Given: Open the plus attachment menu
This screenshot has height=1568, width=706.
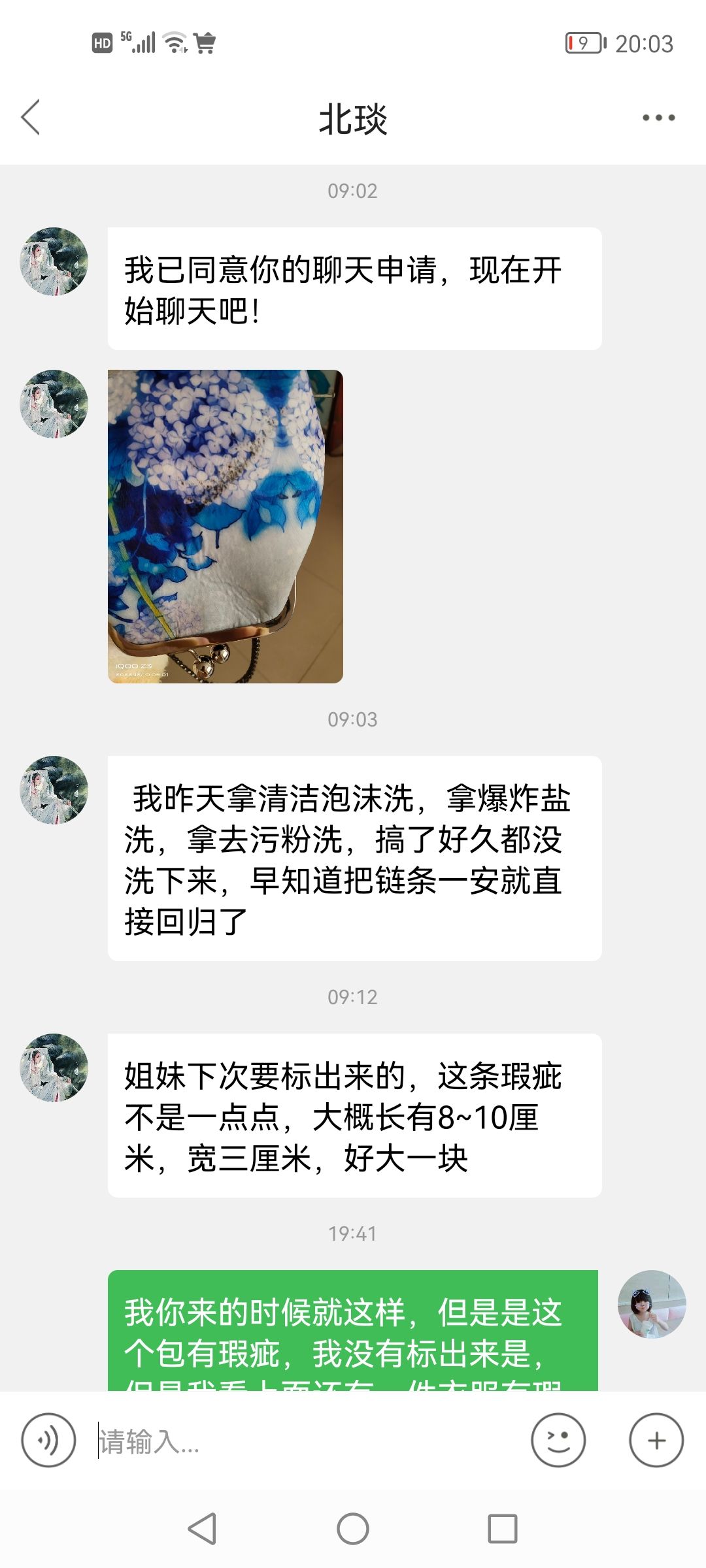Looking at the screenshot, I should pos(656,1440).
